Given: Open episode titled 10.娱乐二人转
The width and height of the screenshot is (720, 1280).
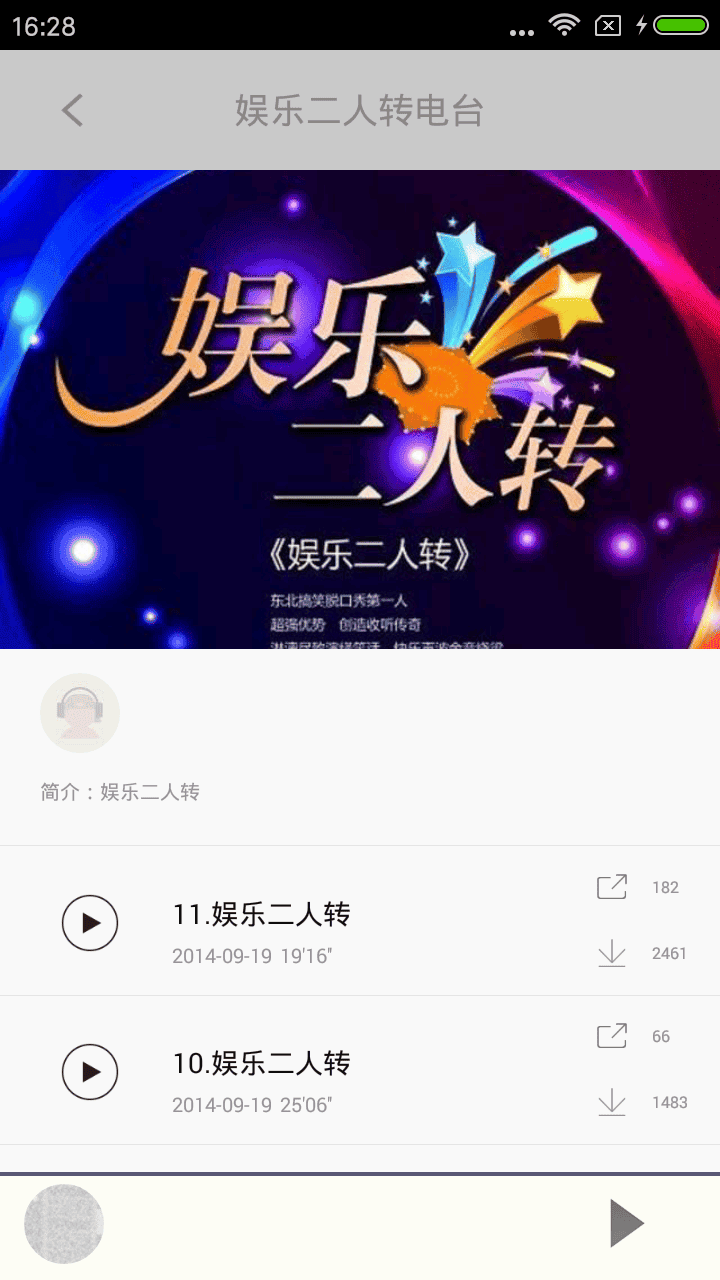Looking at the screenshot, I should [x=262, y=1063].
